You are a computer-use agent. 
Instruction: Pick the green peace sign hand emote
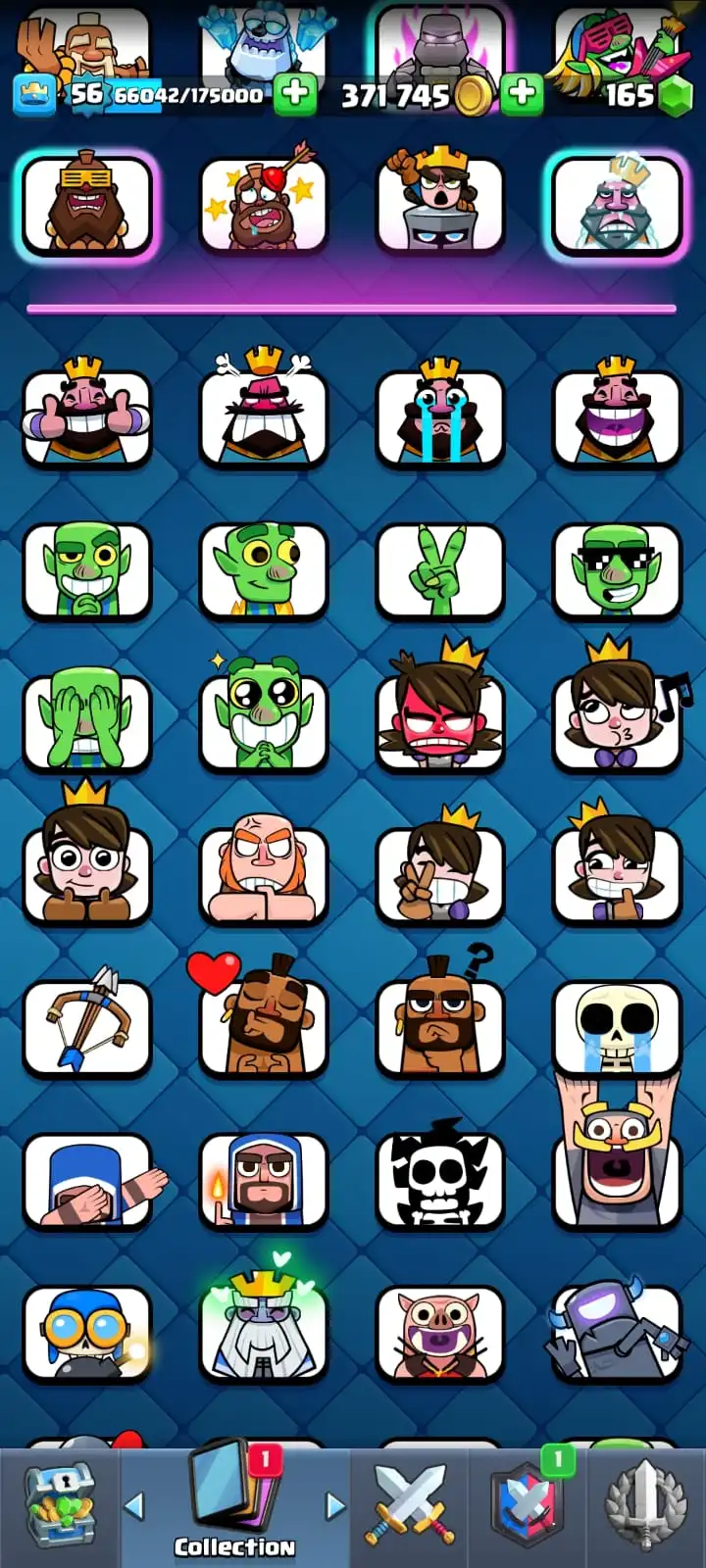coord(440,570)
